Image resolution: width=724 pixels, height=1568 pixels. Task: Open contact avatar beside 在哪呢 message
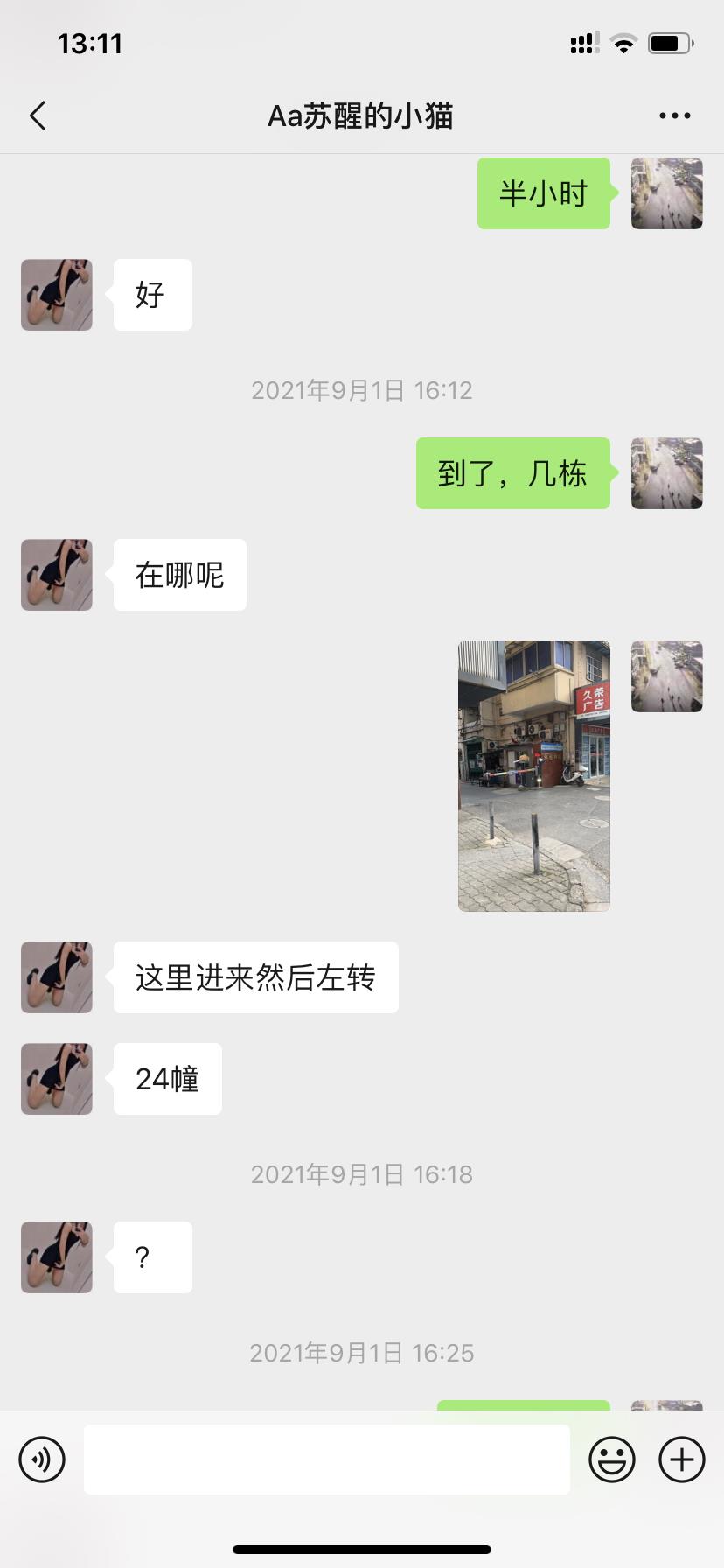pyautogui.click(x=57, y=575)
